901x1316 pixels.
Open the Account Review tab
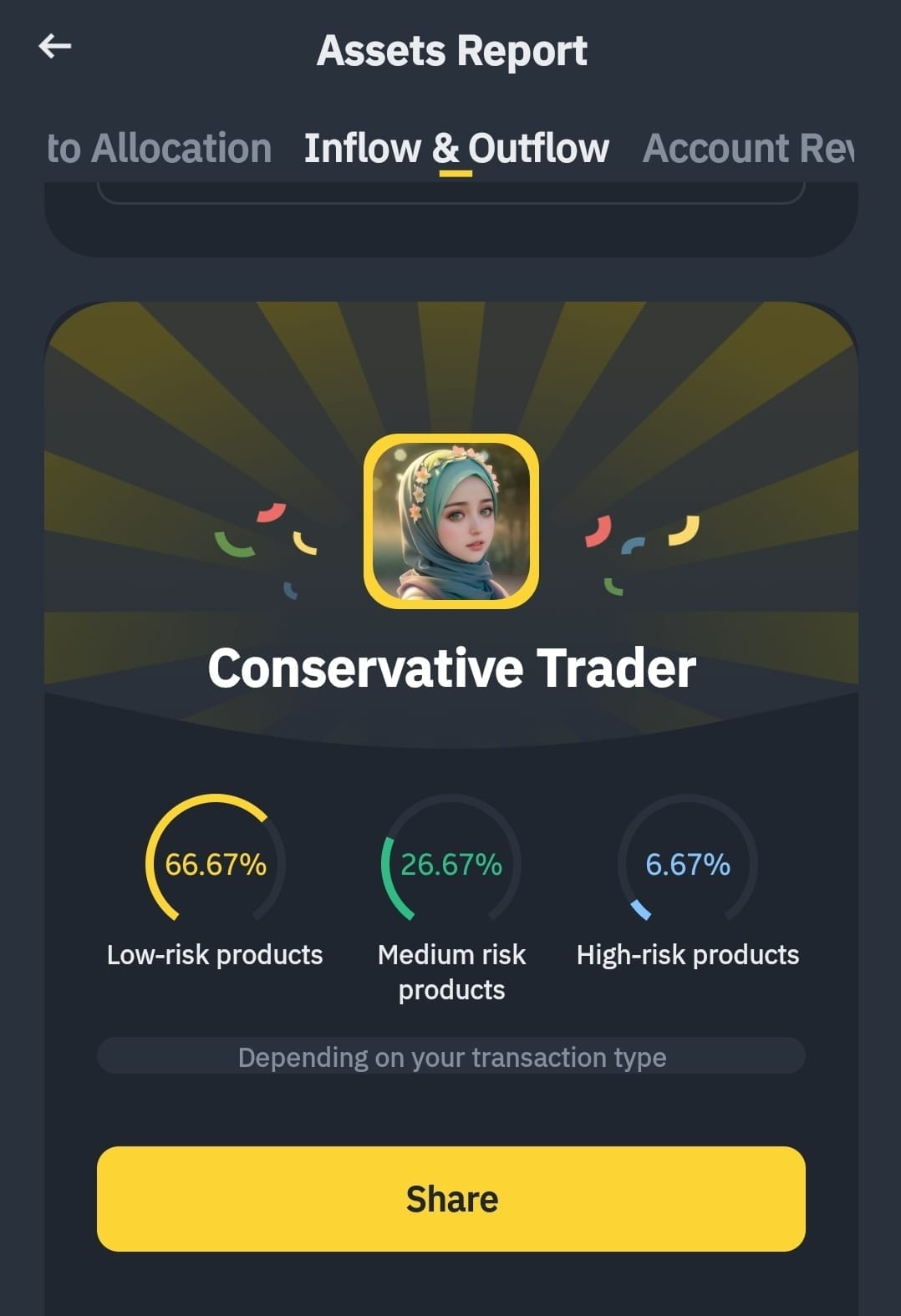tap(748, 149)
